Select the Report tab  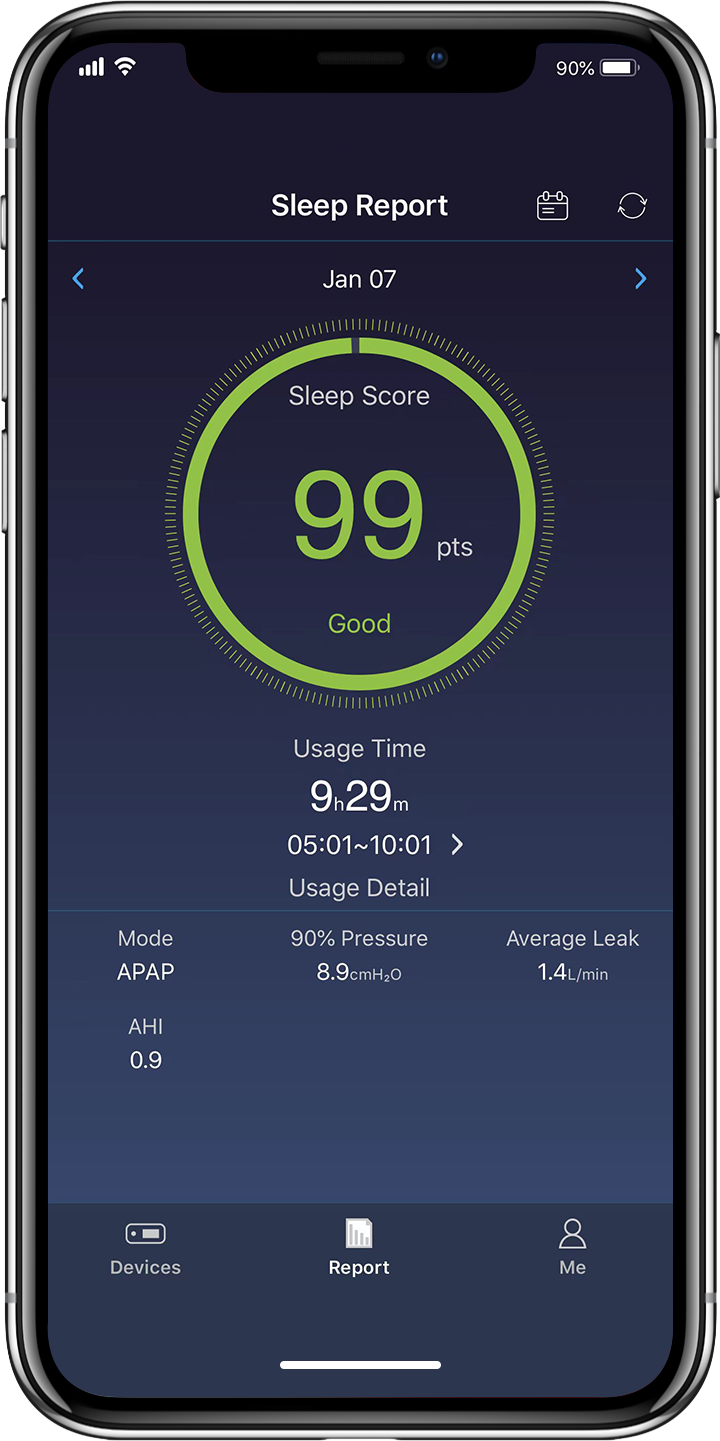coord(359,1247)
